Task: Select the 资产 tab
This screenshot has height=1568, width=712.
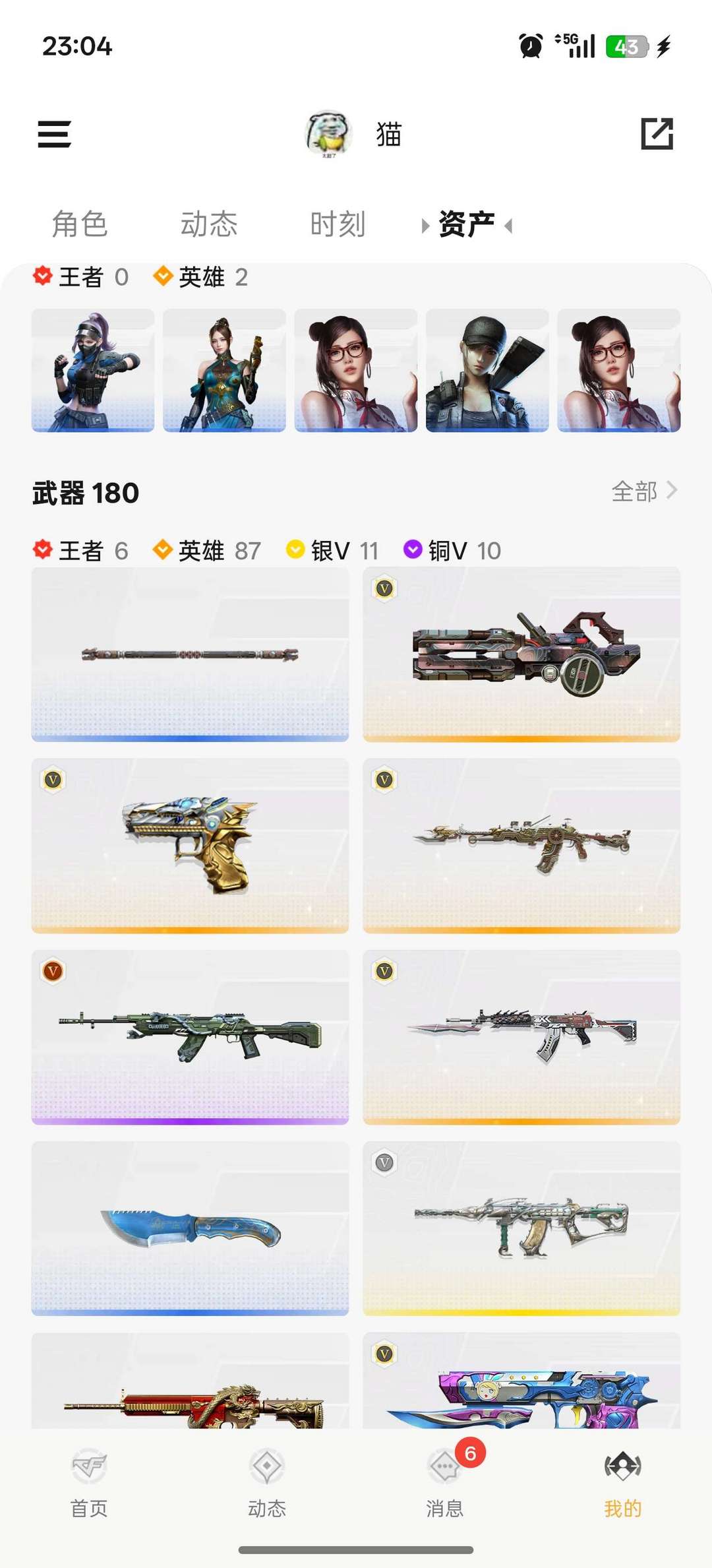Action: [x=467, y=224]
